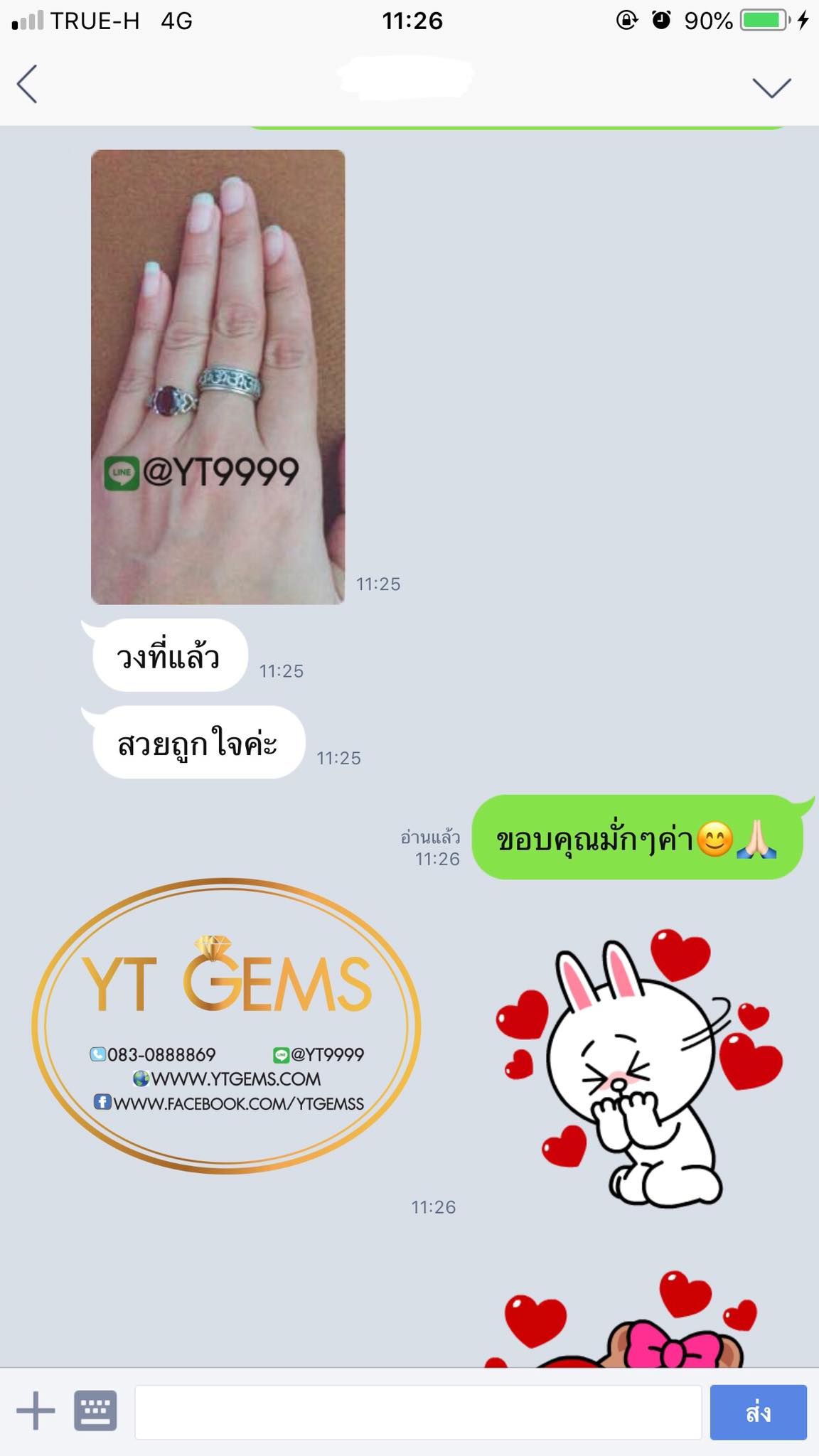Go back to the chat list

27,85
